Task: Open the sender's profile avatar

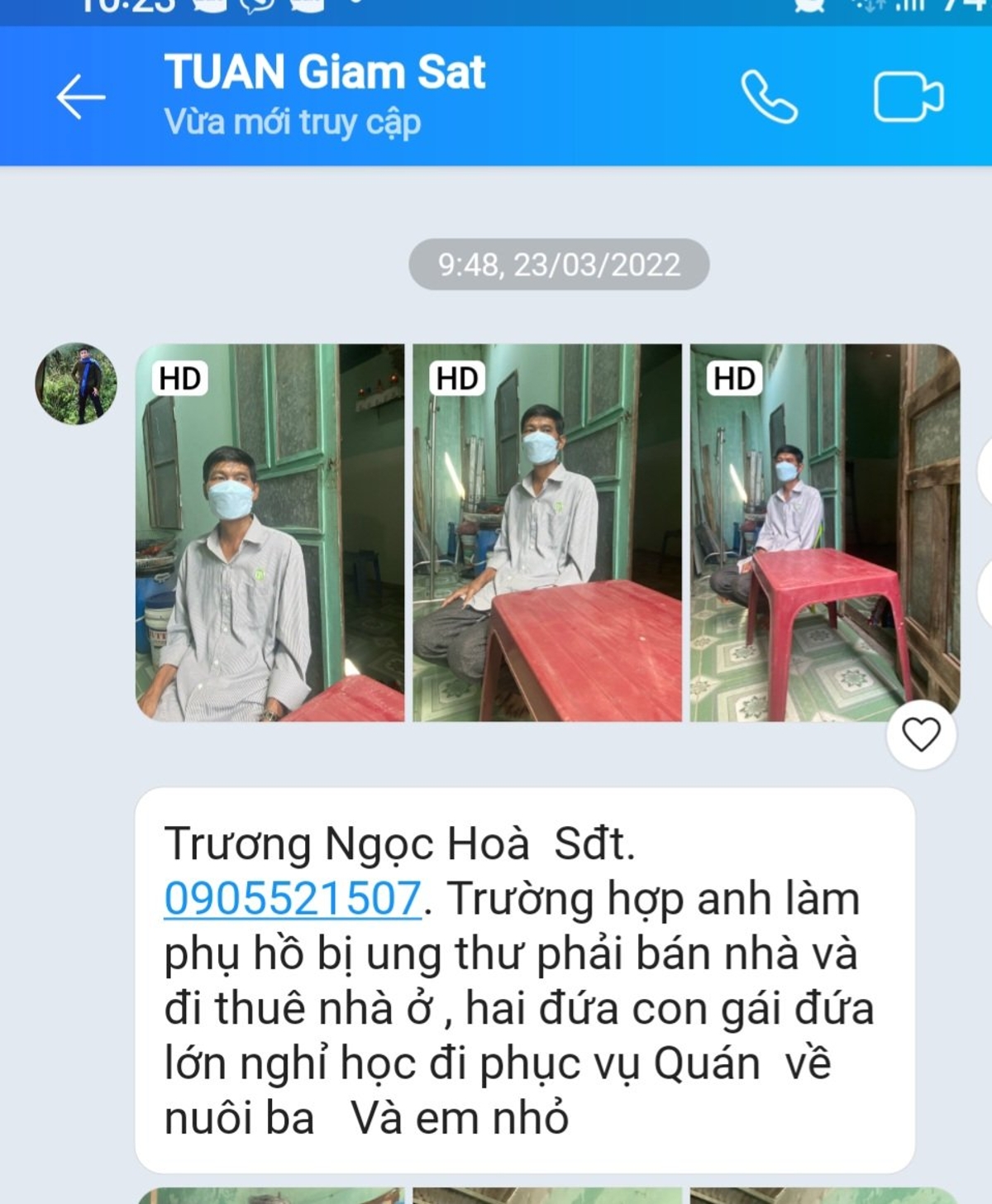Action: tap(76, 384)
